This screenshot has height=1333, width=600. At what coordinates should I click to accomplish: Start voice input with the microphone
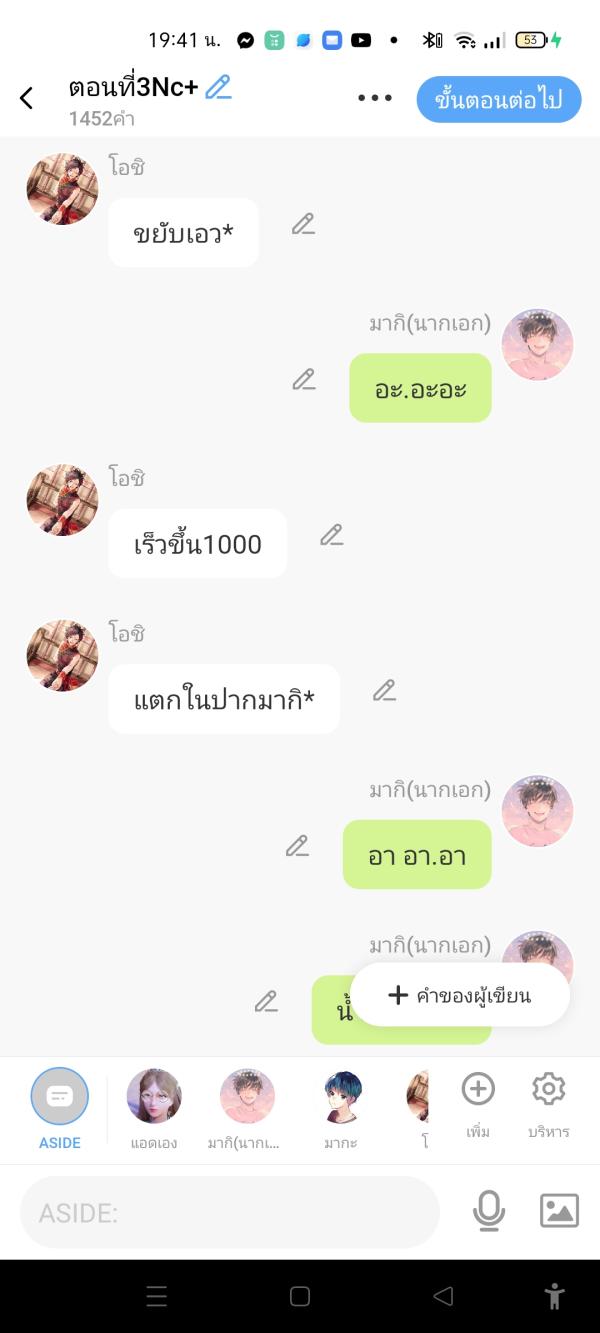point(488,1211)
